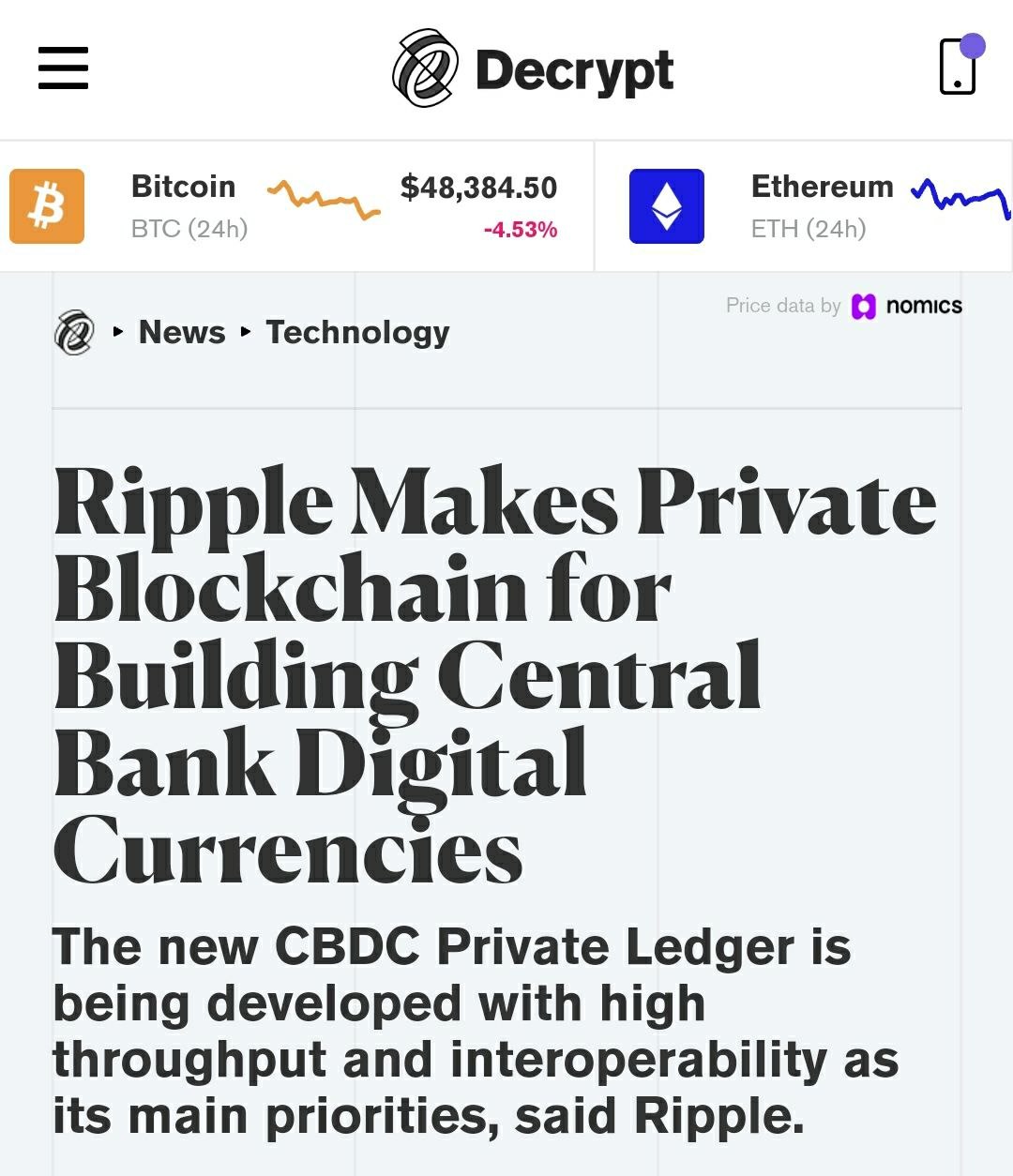Open the Nomics price data link

coord(906,306)
